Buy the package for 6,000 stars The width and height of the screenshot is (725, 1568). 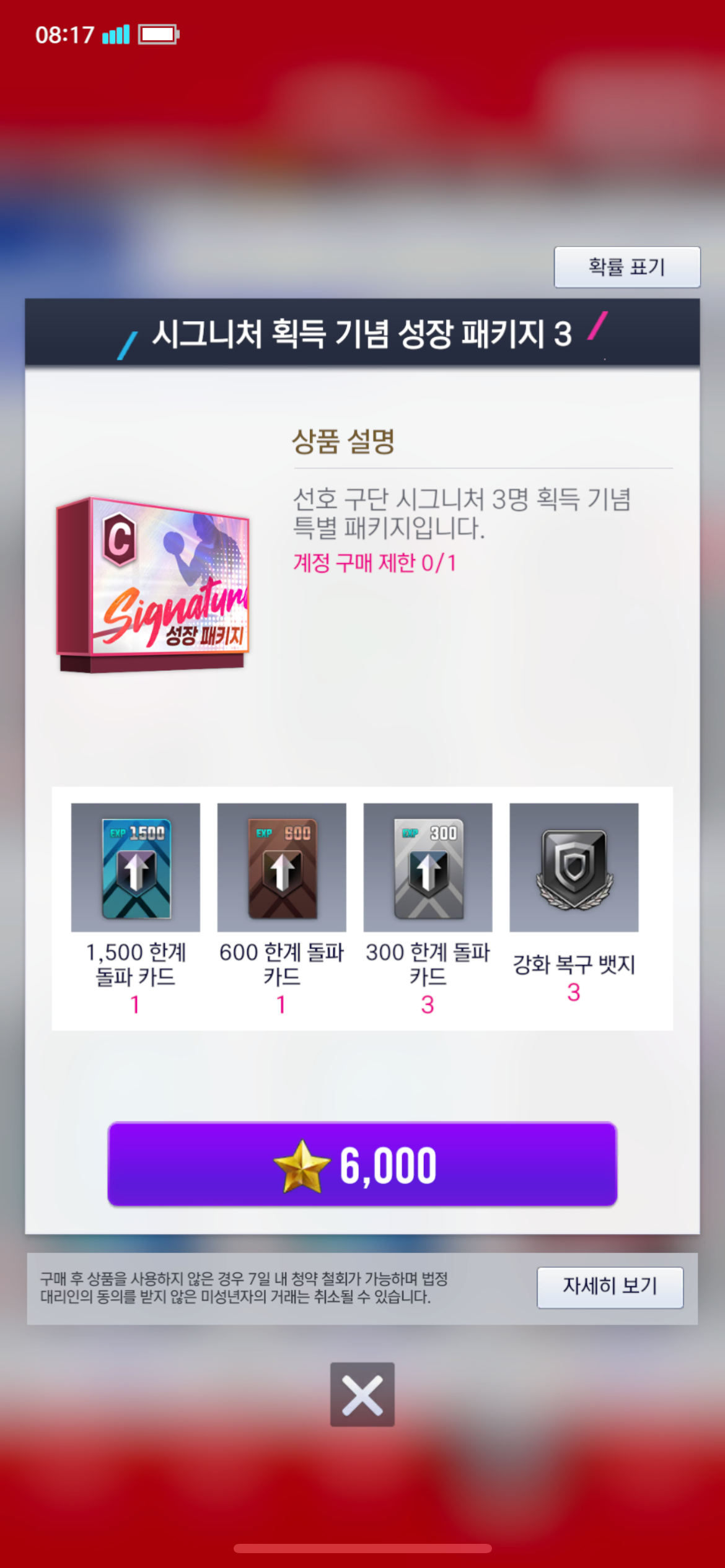362,1164
